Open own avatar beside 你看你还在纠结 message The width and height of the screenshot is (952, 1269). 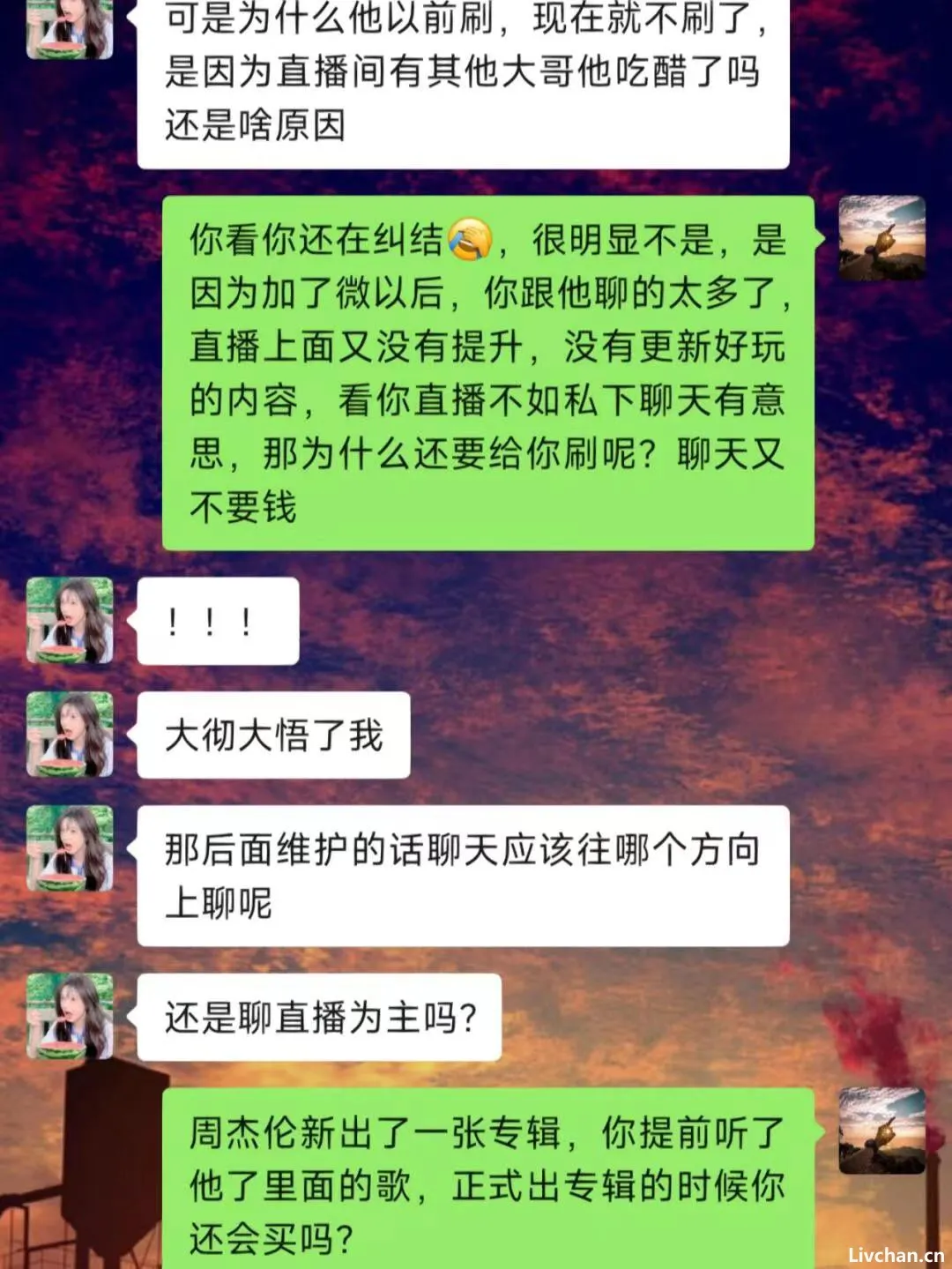coord(881,239)
